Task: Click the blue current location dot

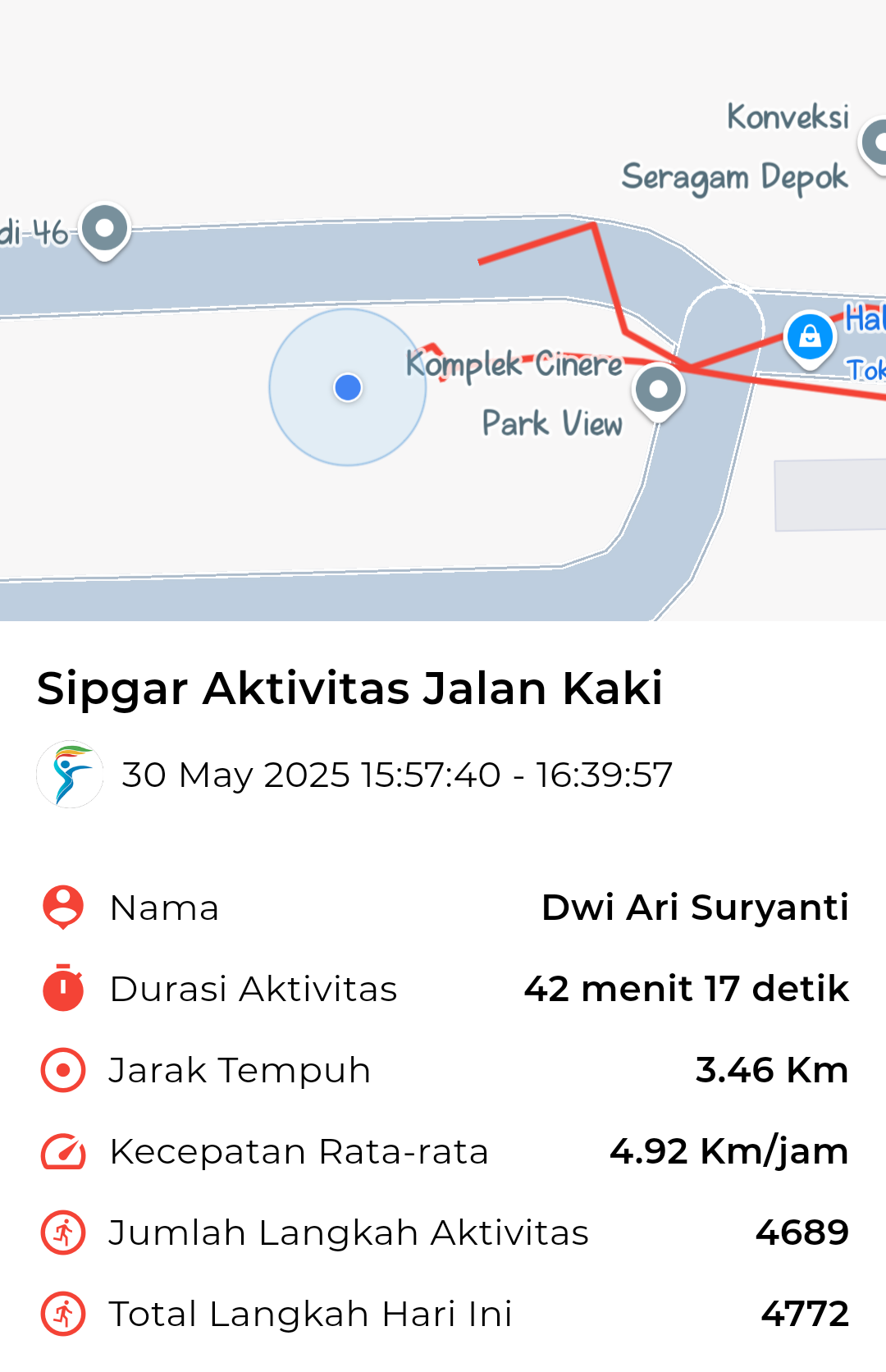Action: click(349, 387)
